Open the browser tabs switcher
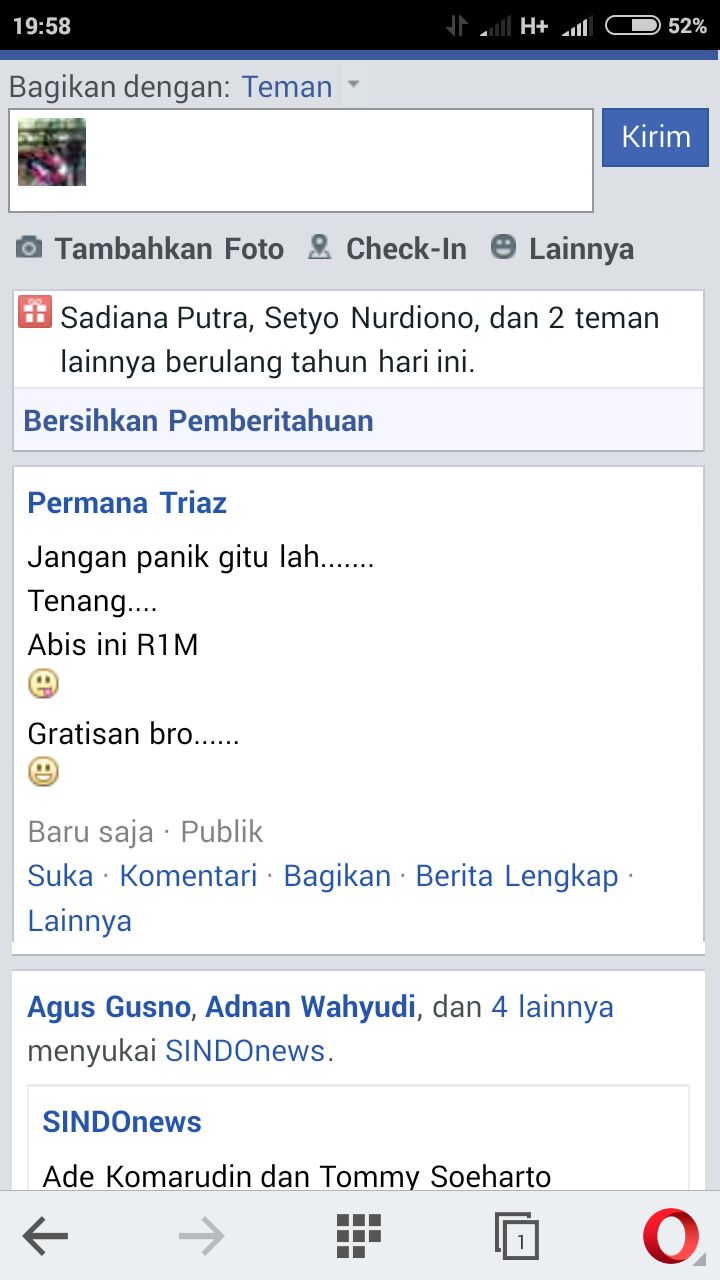720x1280 pixels. (x=517, y=1237)
